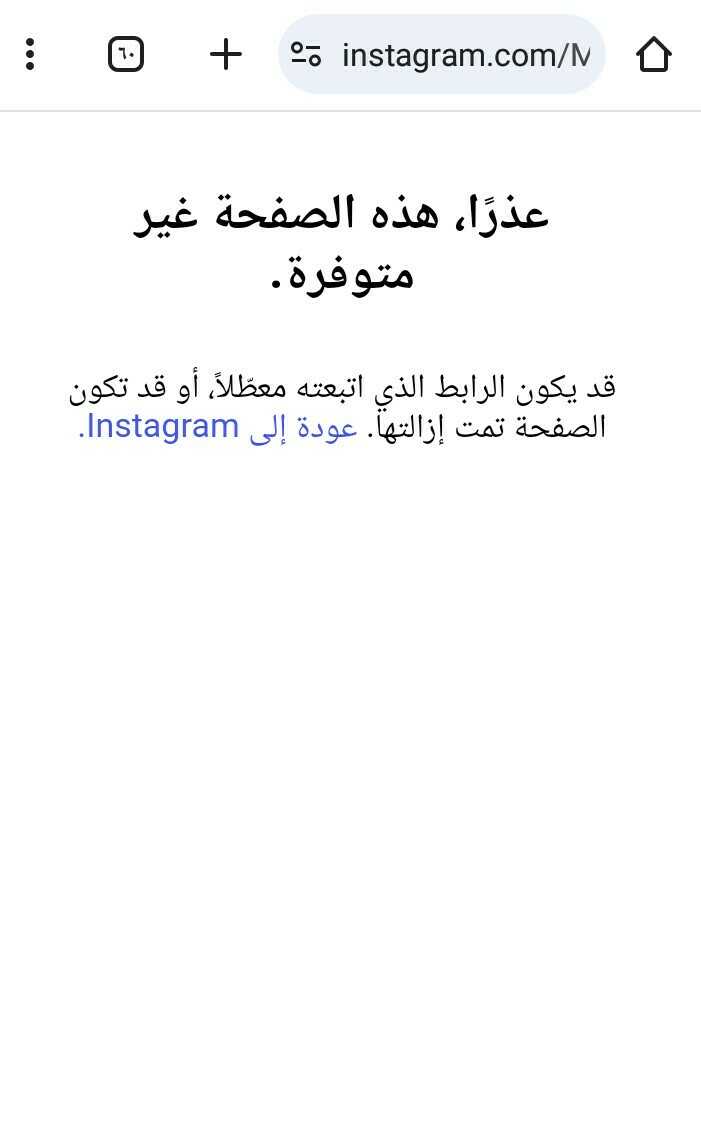Tap the instagram.com address bar
The image size is (701, 1137).
(465, 55)
